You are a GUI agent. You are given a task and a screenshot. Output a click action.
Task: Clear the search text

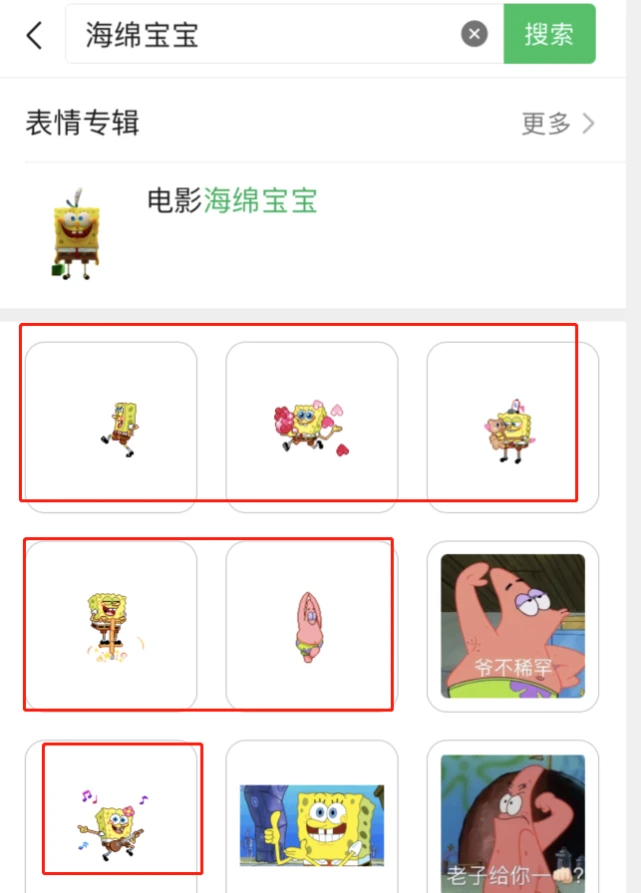point(474,35)
